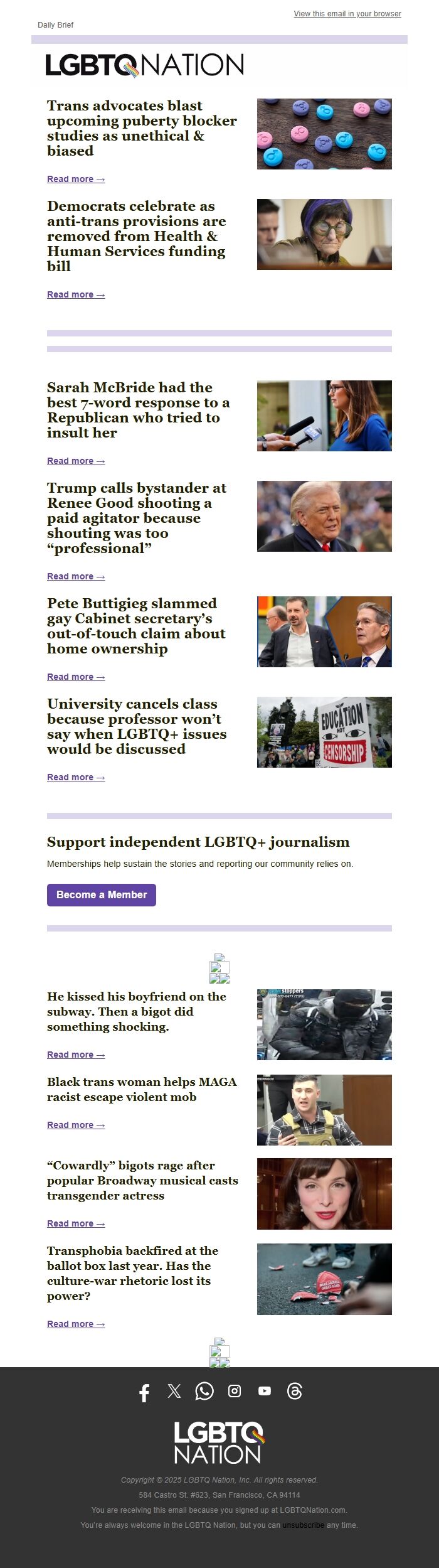Read more about Broadway musical casting
The height and width of the screenshot is (1568, 439).
(x=76, y=1224)
